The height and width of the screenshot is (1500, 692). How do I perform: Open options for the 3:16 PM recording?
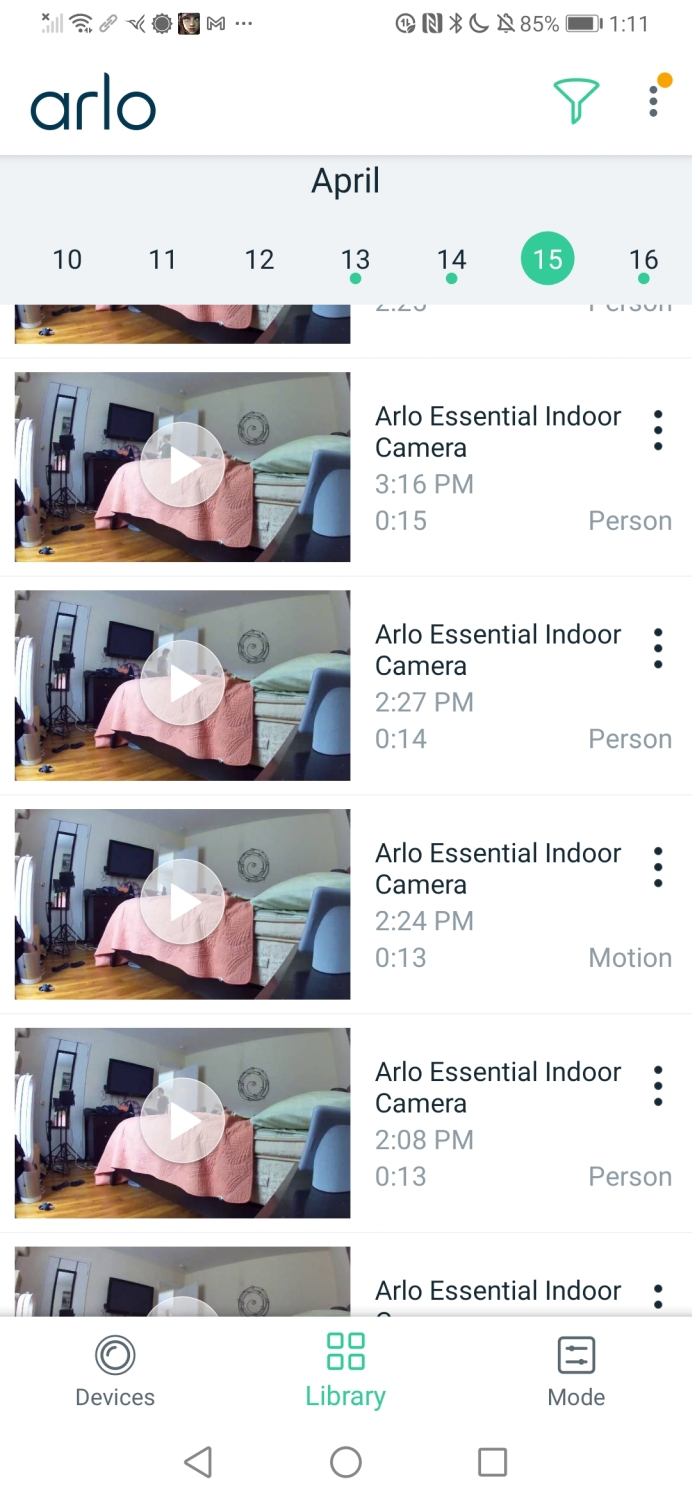pos(658,430)
